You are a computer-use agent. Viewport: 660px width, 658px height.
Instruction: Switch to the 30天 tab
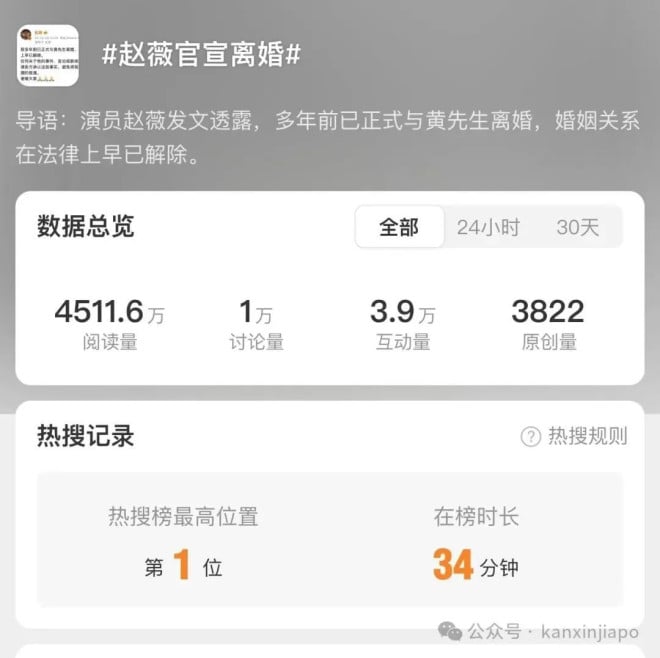coord(577,227)
